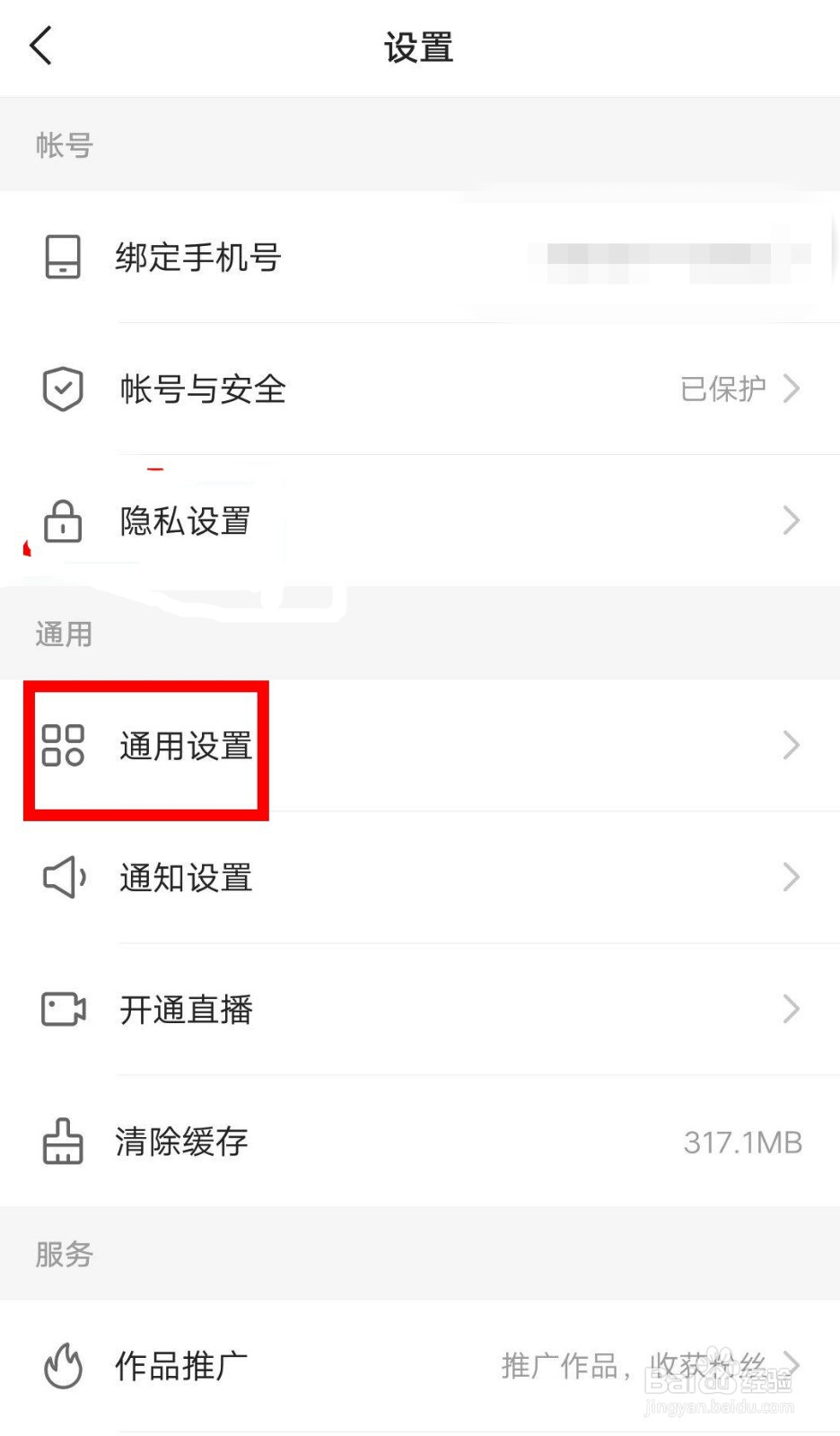Image resolution: width=840 pixels, height=1436 pixels.
Task: Open the highlighted 通用设置 entry
Action: tap(184, 745)
